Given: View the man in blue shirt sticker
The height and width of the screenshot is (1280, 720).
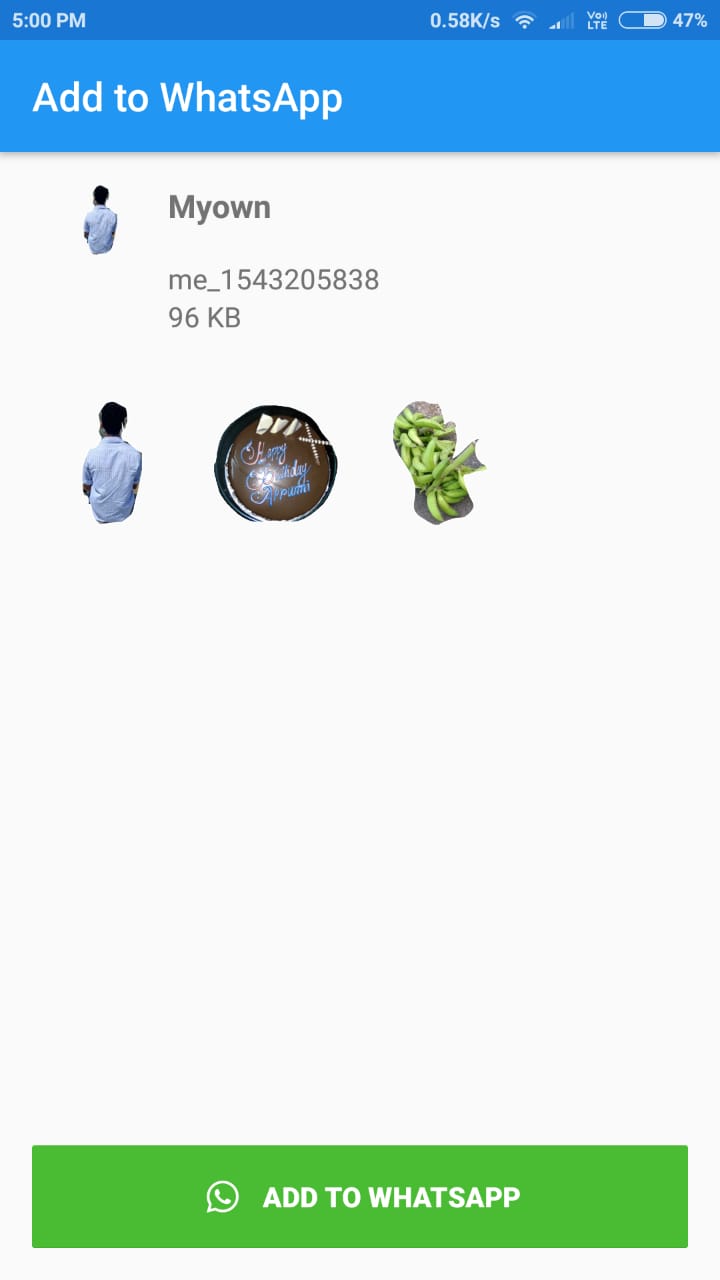Looking at the screenshot, I should coord(112,463).
